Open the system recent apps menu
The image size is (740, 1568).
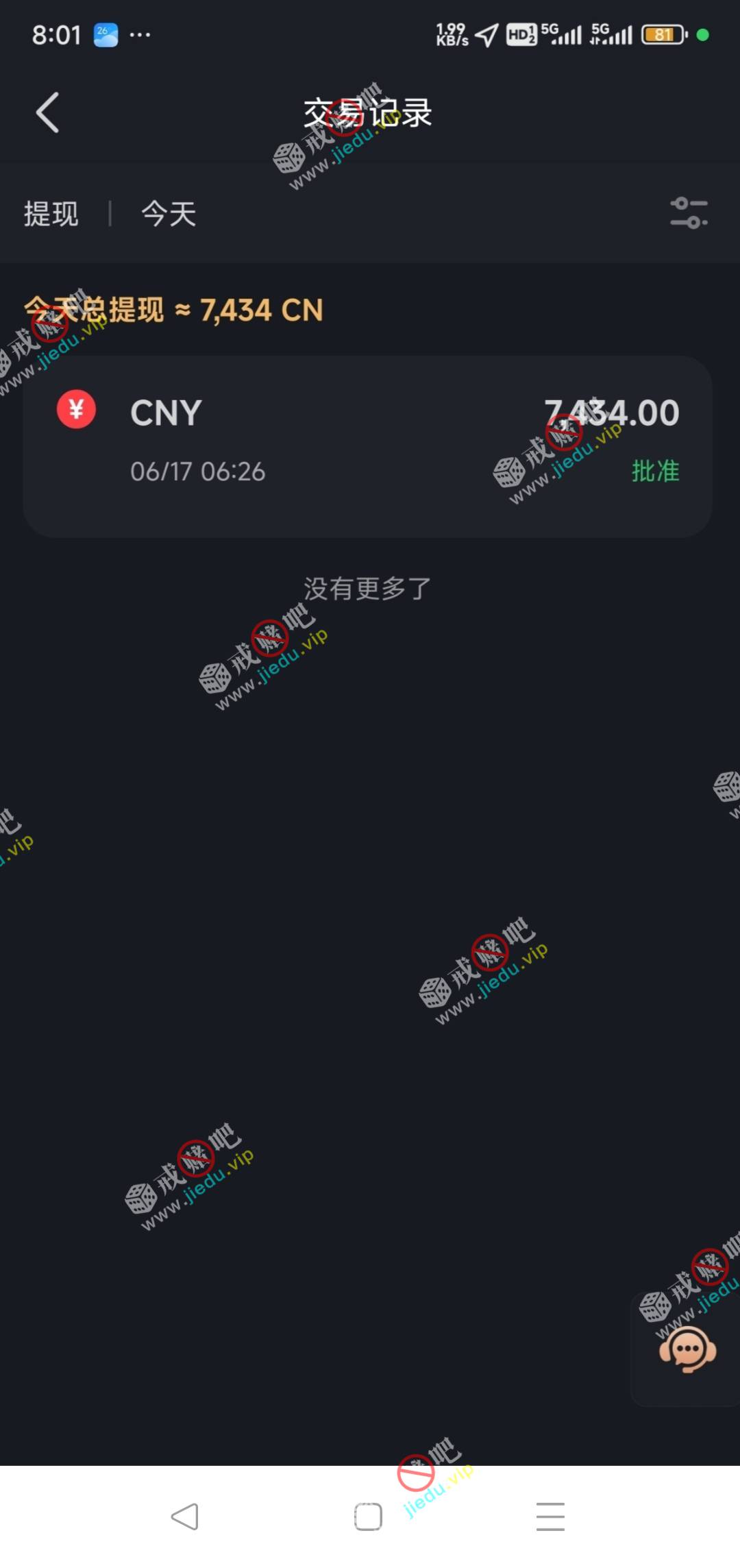pos(550,1517)
